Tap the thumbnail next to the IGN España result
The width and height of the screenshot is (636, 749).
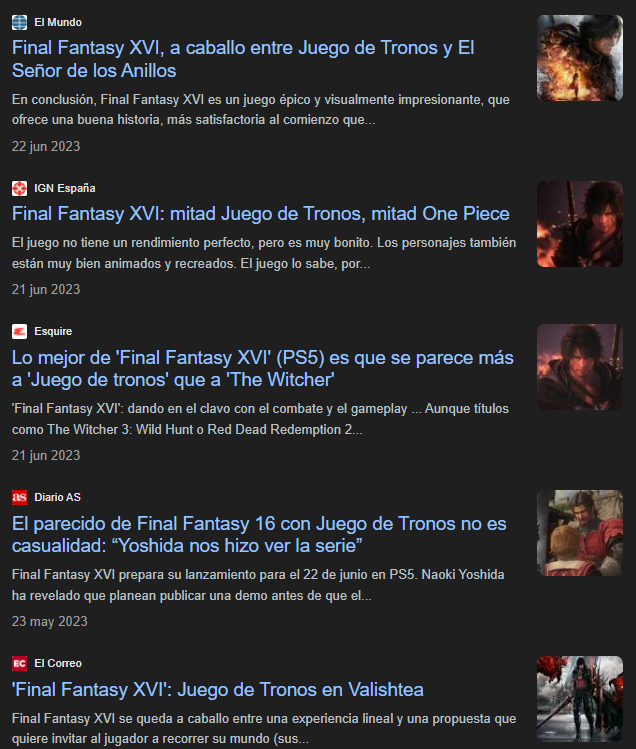click(x=580, y=223)
